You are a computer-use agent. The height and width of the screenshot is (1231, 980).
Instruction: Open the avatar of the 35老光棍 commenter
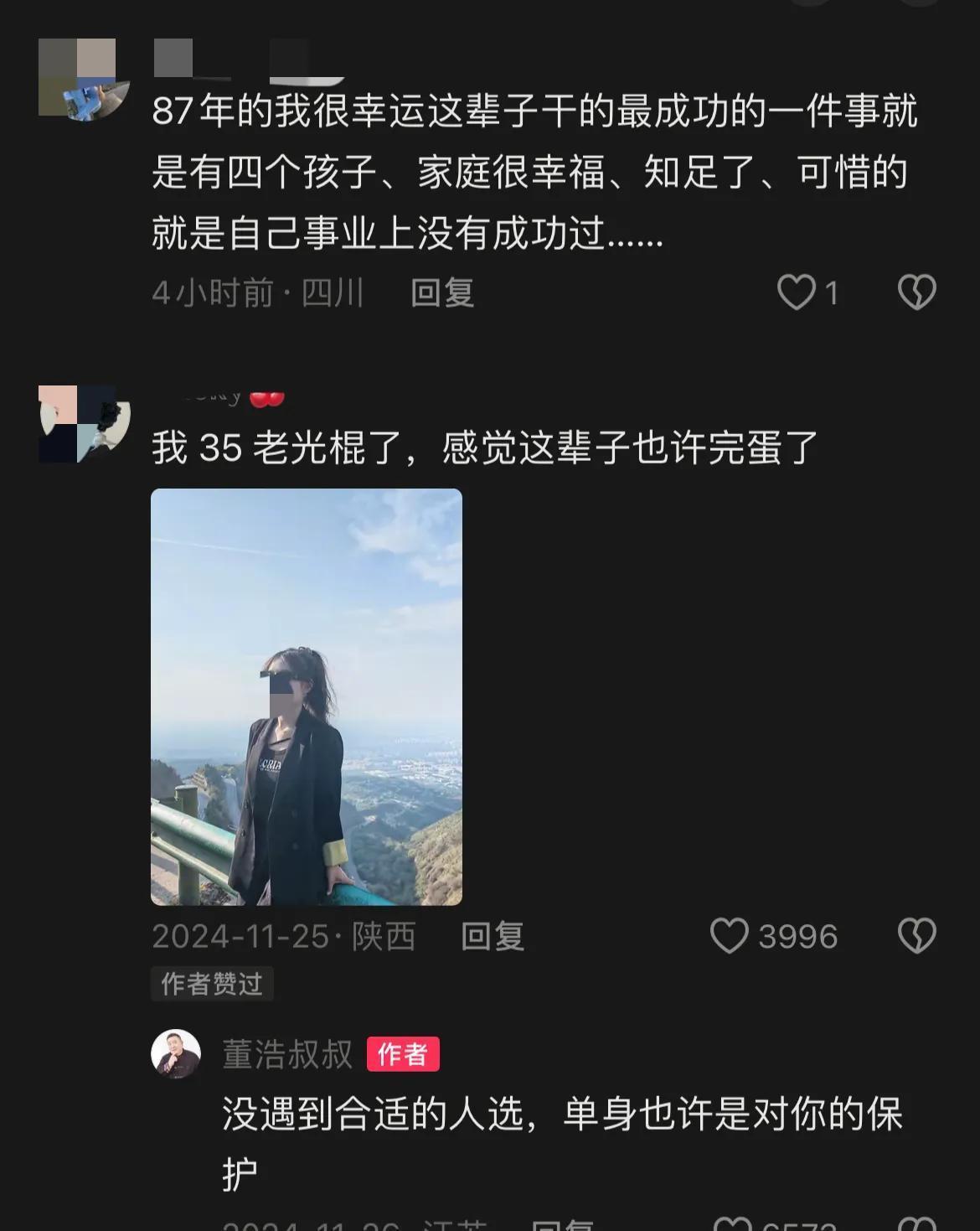pos(84,424)
